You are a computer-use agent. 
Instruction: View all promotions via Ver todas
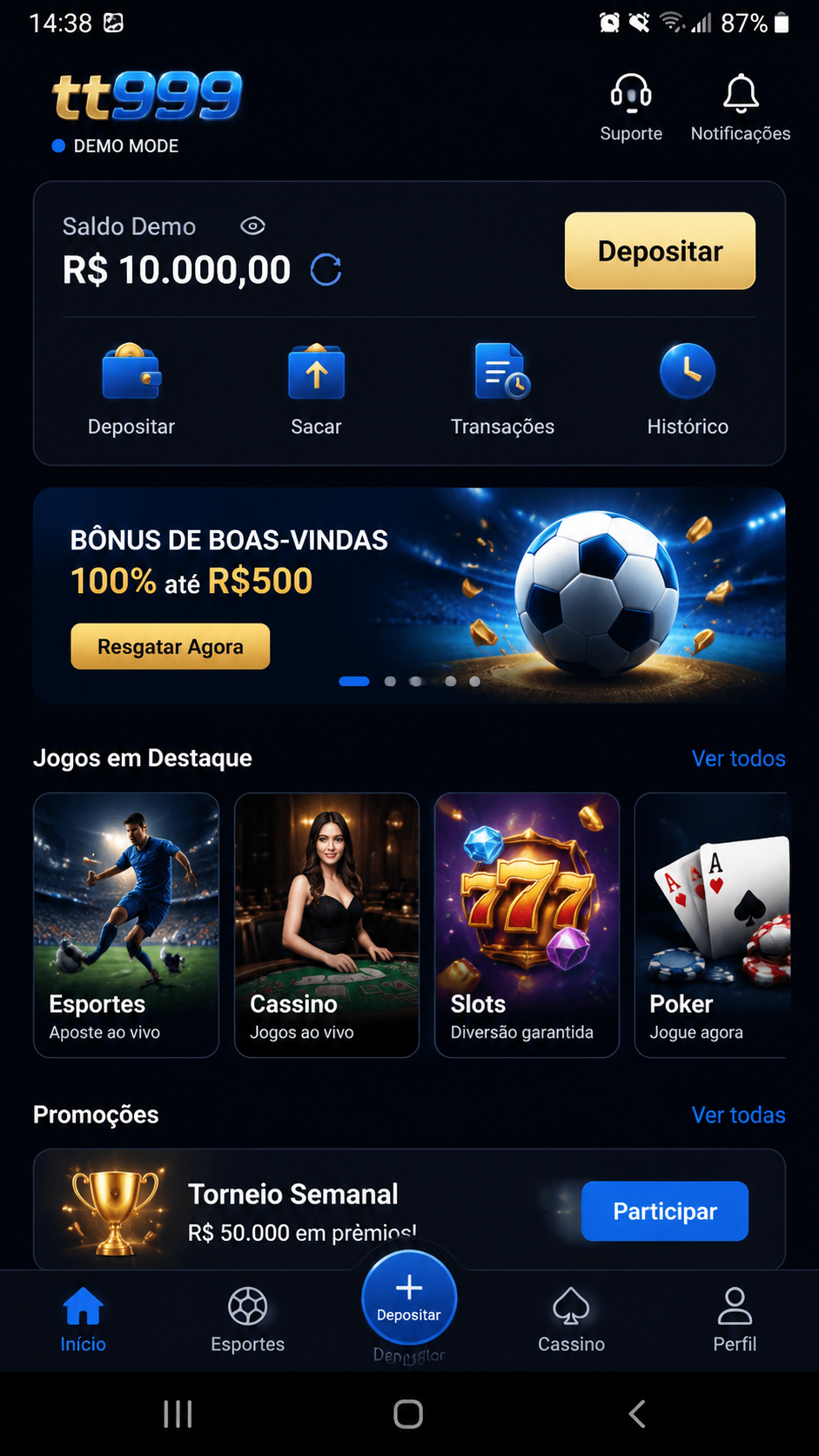(738, 1115)
